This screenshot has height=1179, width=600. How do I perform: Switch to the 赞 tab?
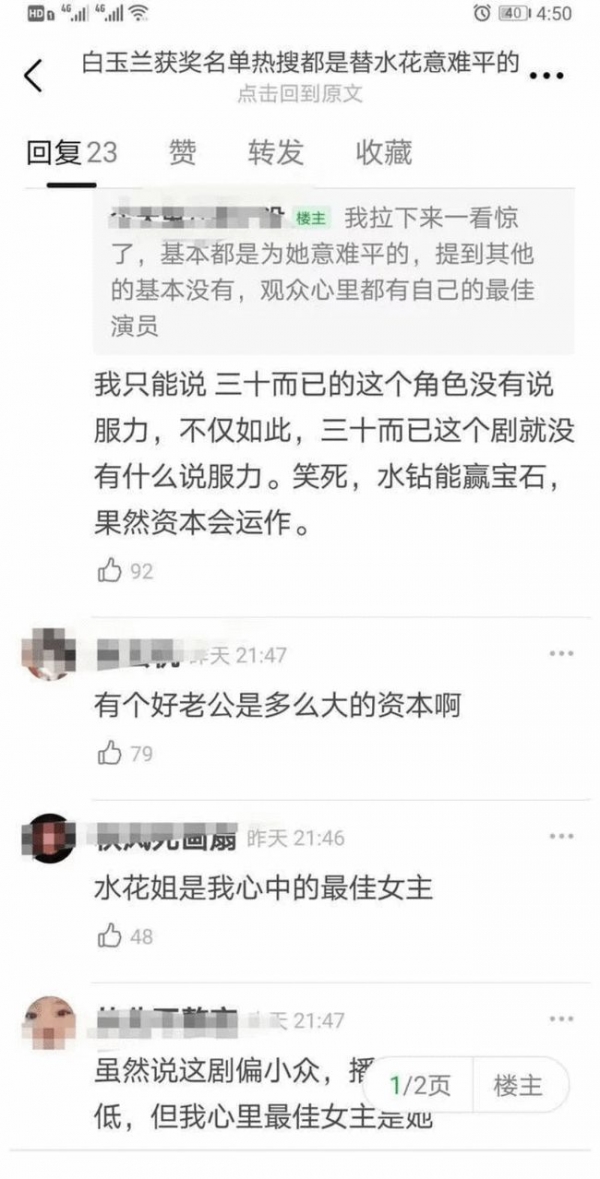click(182, 153)
